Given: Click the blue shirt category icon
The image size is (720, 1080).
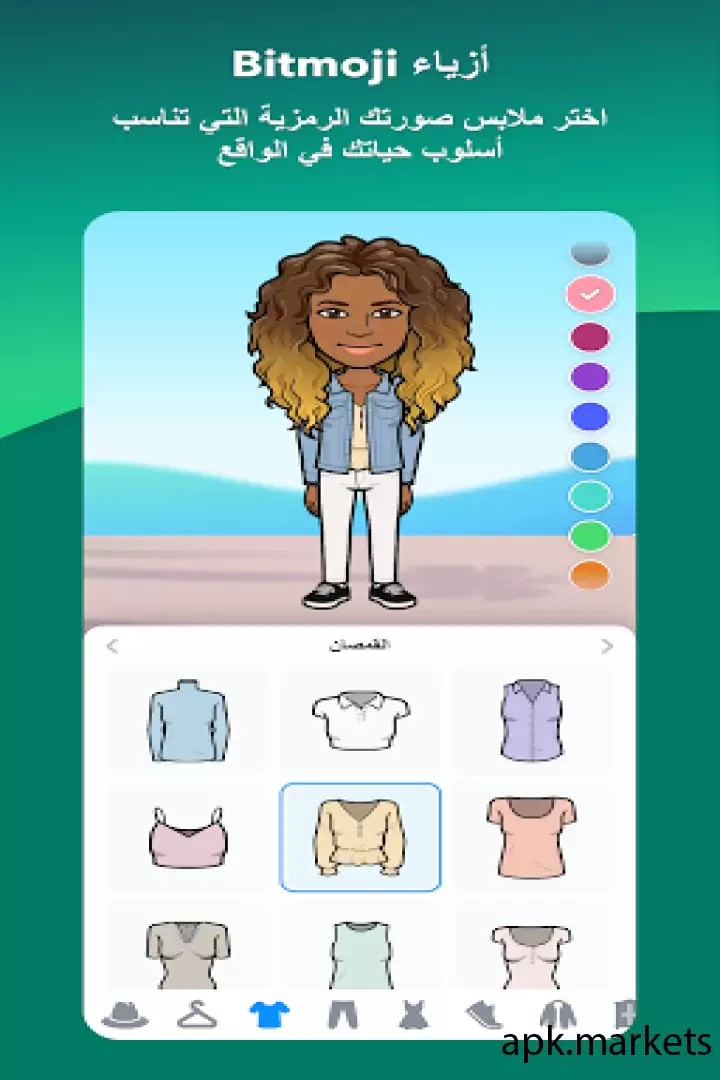Looking at the screenshot, I should click(270, 1014).
